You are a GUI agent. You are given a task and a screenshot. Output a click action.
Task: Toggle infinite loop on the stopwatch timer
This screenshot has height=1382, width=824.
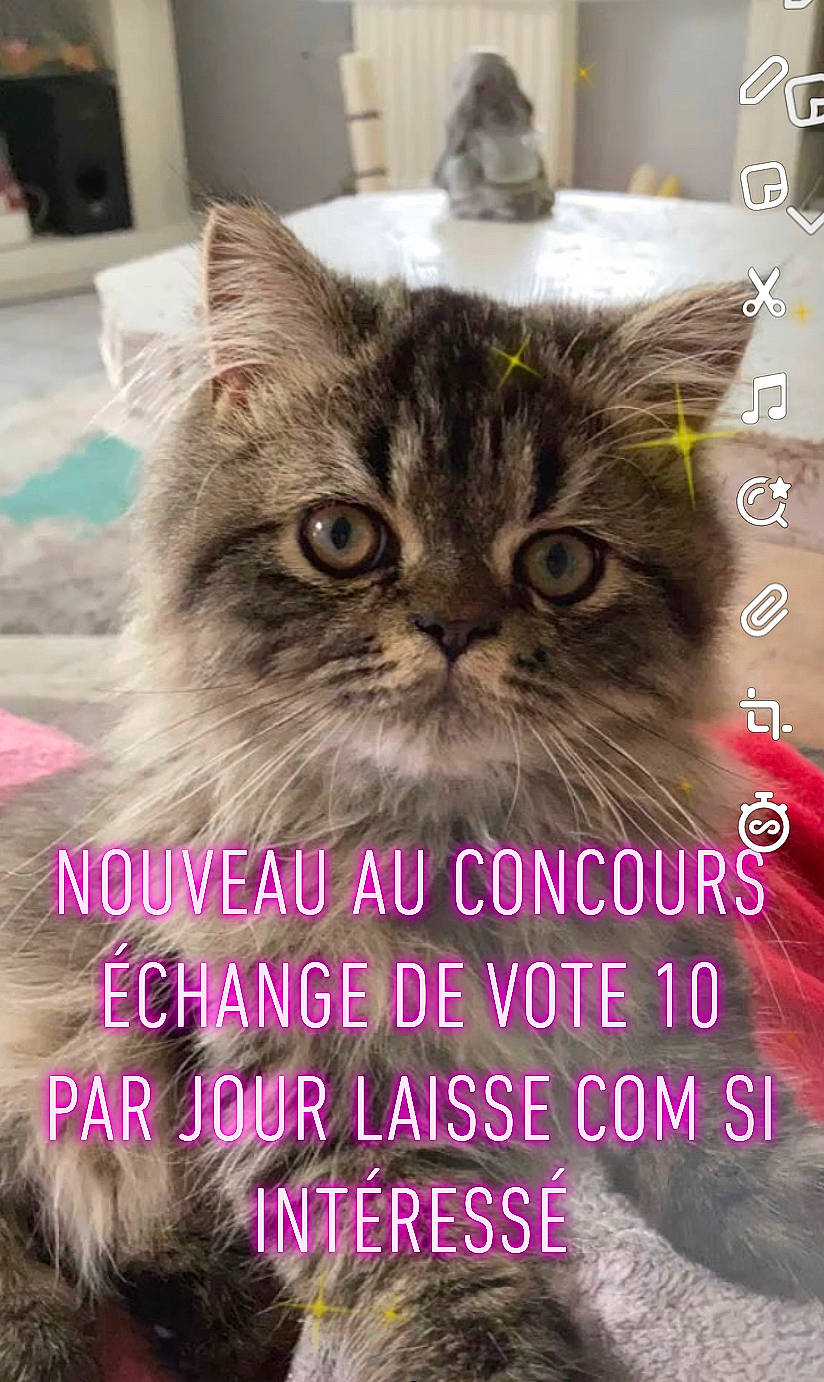pyautogui.click(x=763, y=828)
